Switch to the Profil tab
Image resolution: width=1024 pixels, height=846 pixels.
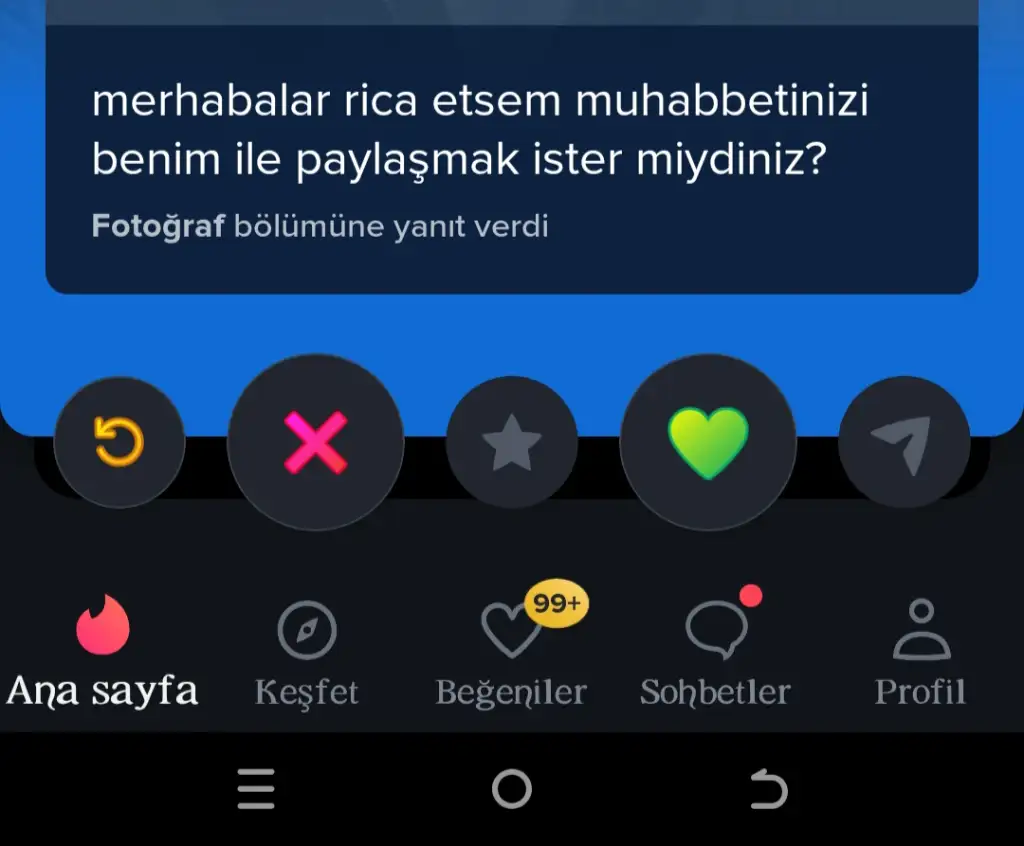[x=920, y=650]
